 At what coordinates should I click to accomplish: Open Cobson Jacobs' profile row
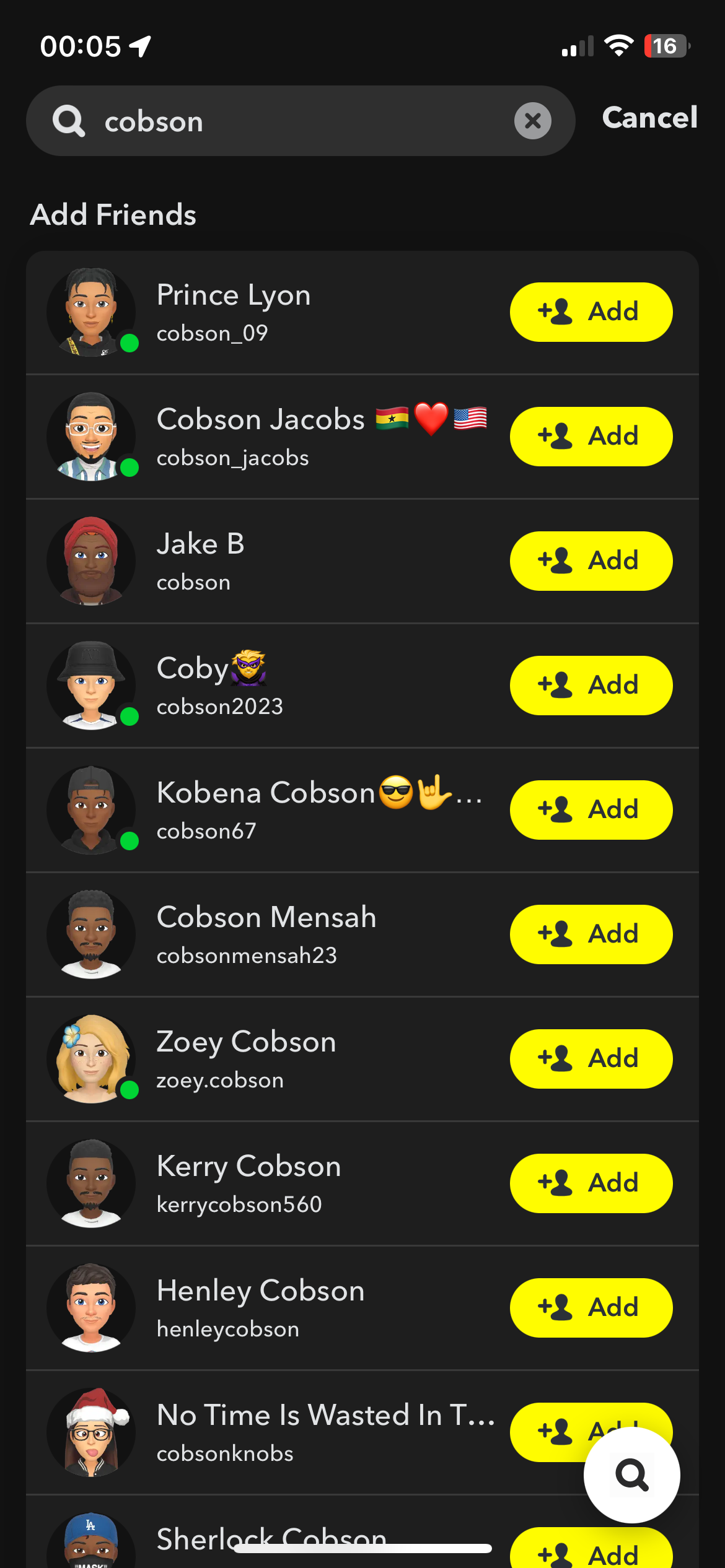279,437
